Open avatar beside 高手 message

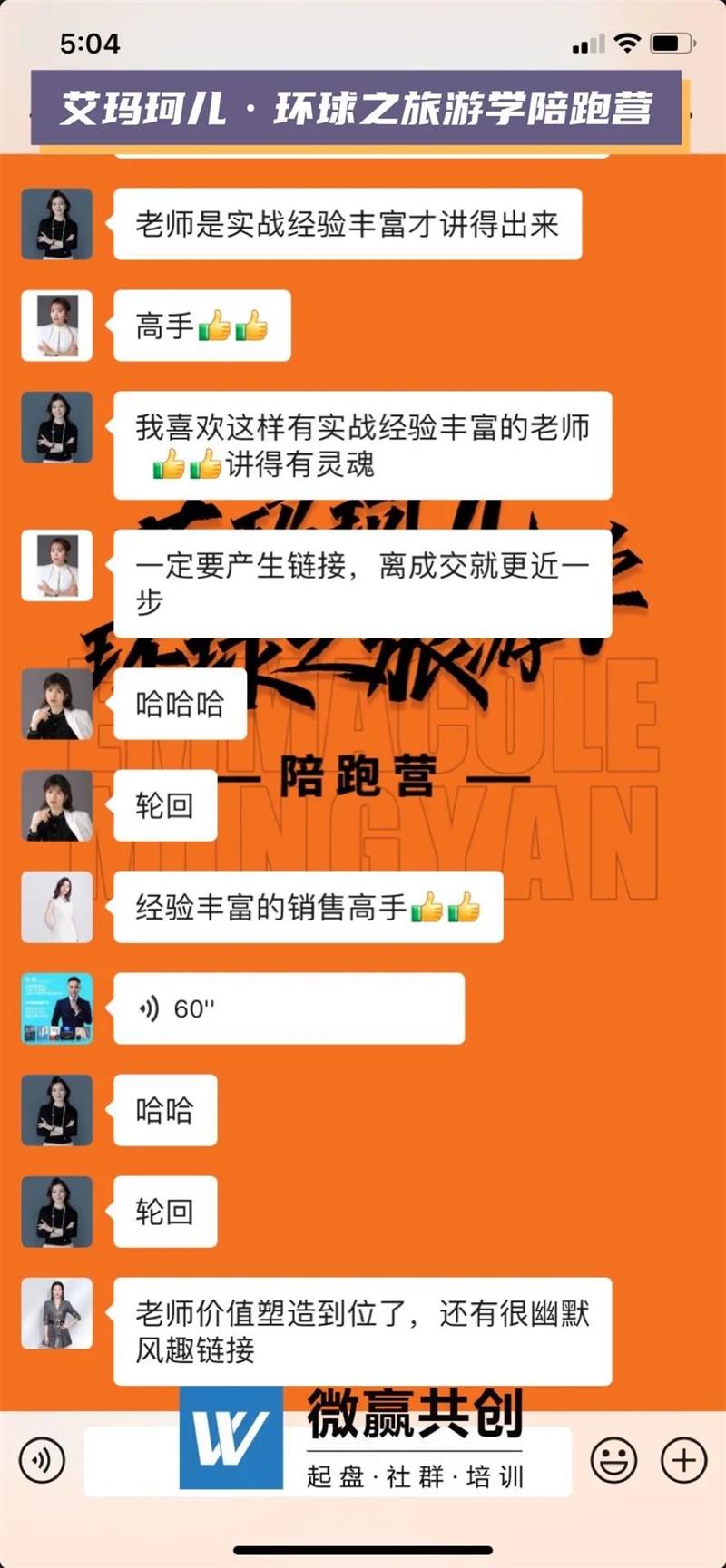[57, 326]
